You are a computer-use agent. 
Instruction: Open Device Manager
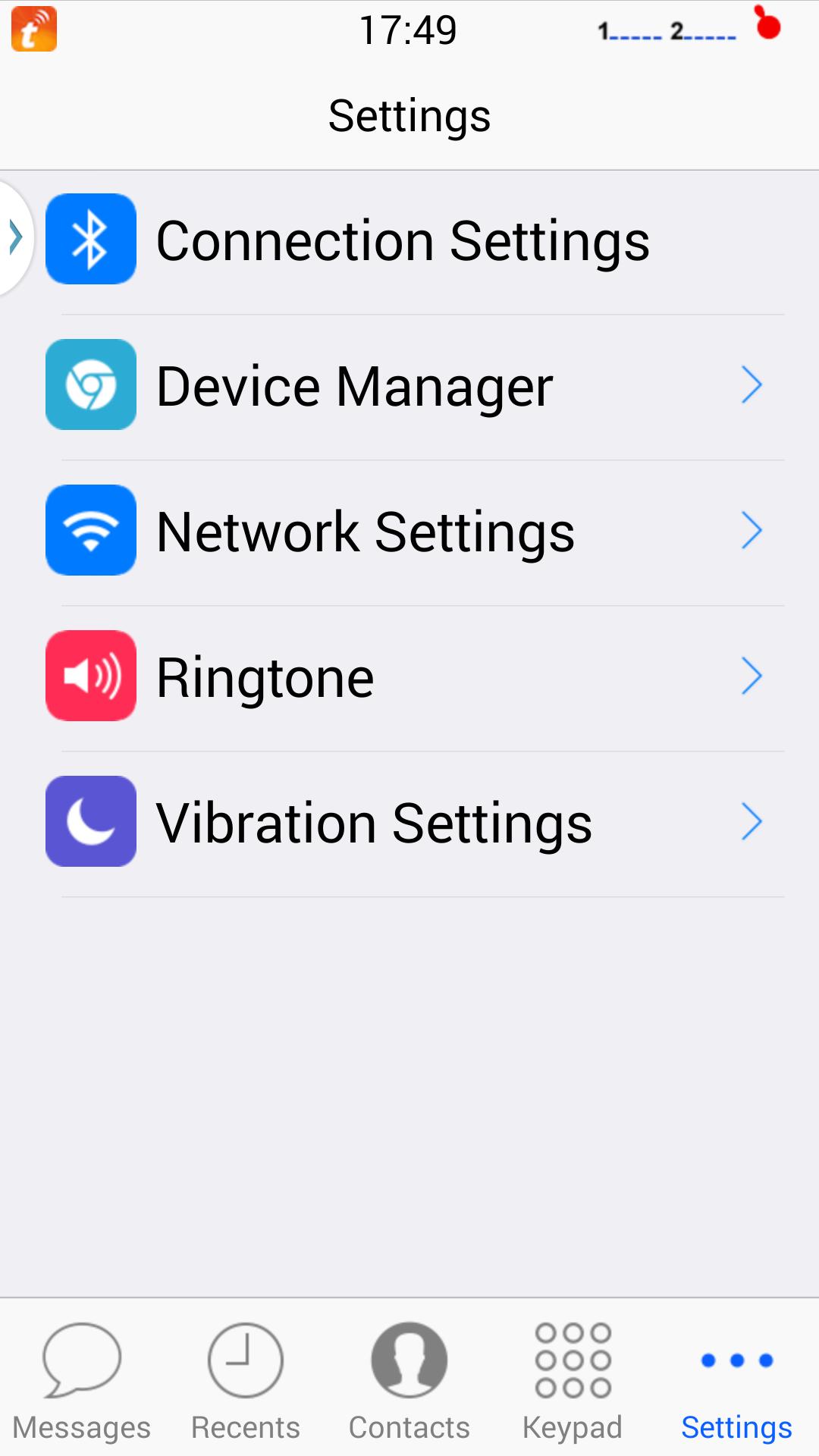[402, 386]
